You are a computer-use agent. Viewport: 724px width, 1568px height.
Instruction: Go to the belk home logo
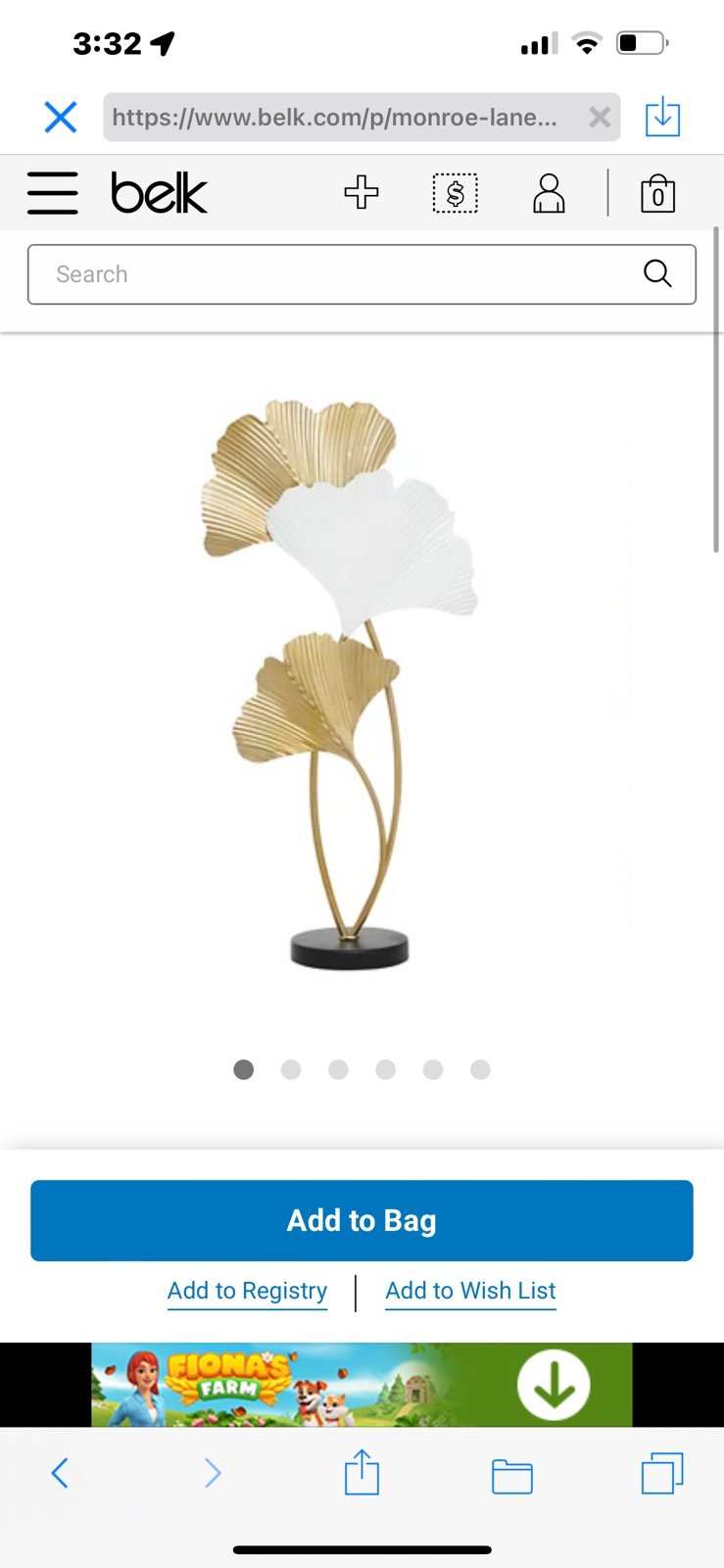coord(159,192)
